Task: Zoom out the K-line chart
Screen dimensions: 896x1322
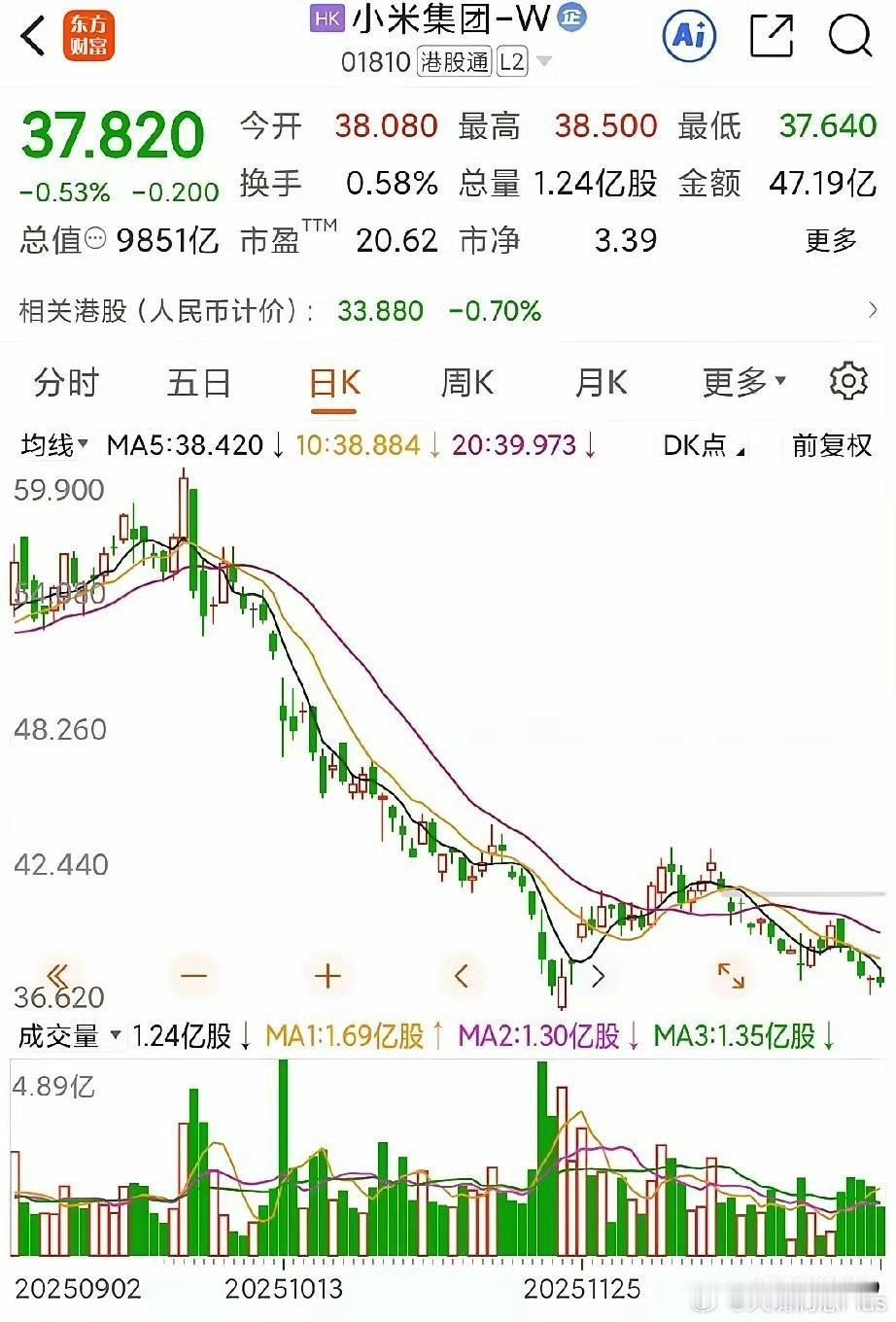Action: 194,975
